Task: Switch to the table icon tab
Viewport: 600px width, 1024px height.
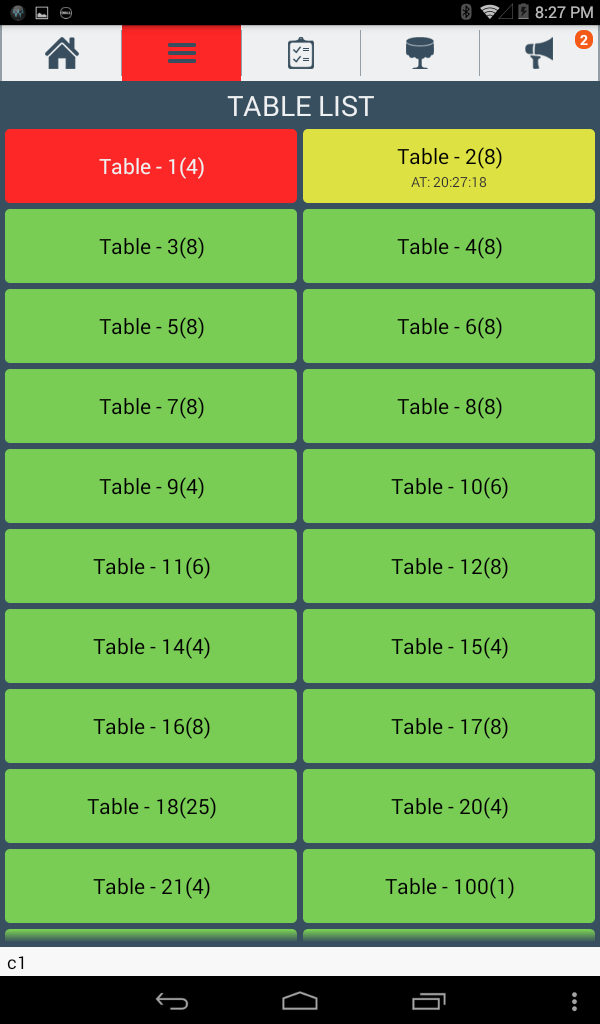Action: [x=420, y=53]
